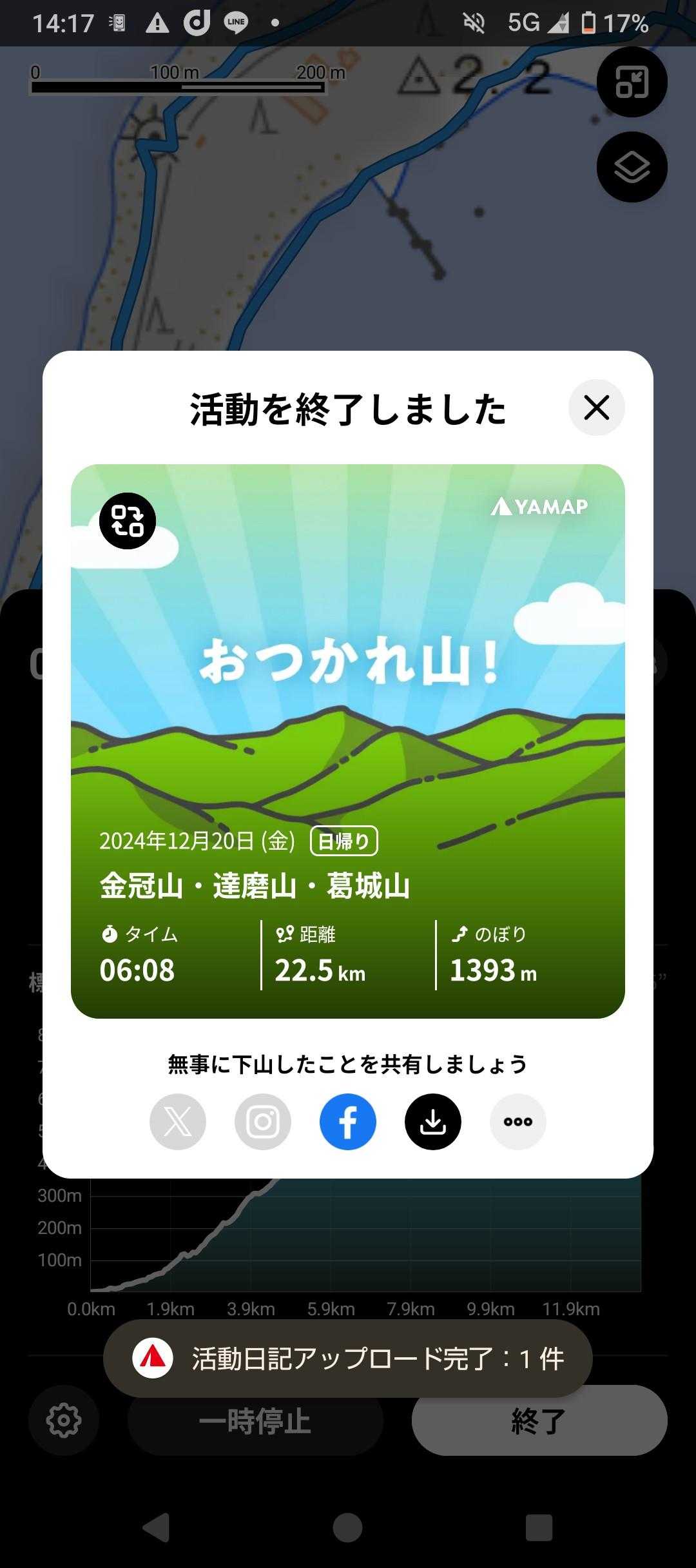This screenshot has width=696, height=1568.
Task: Go back with the system back button
Action: 157,1527
